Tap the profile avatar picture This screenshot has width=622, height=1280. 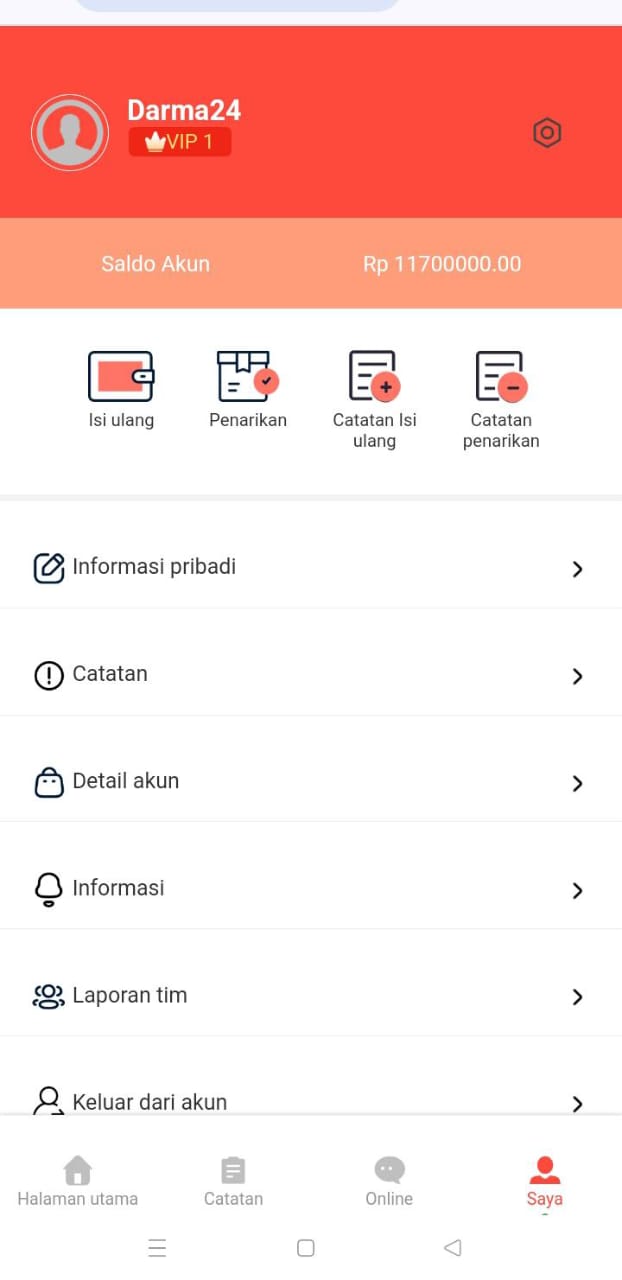[x=70, y=132]
